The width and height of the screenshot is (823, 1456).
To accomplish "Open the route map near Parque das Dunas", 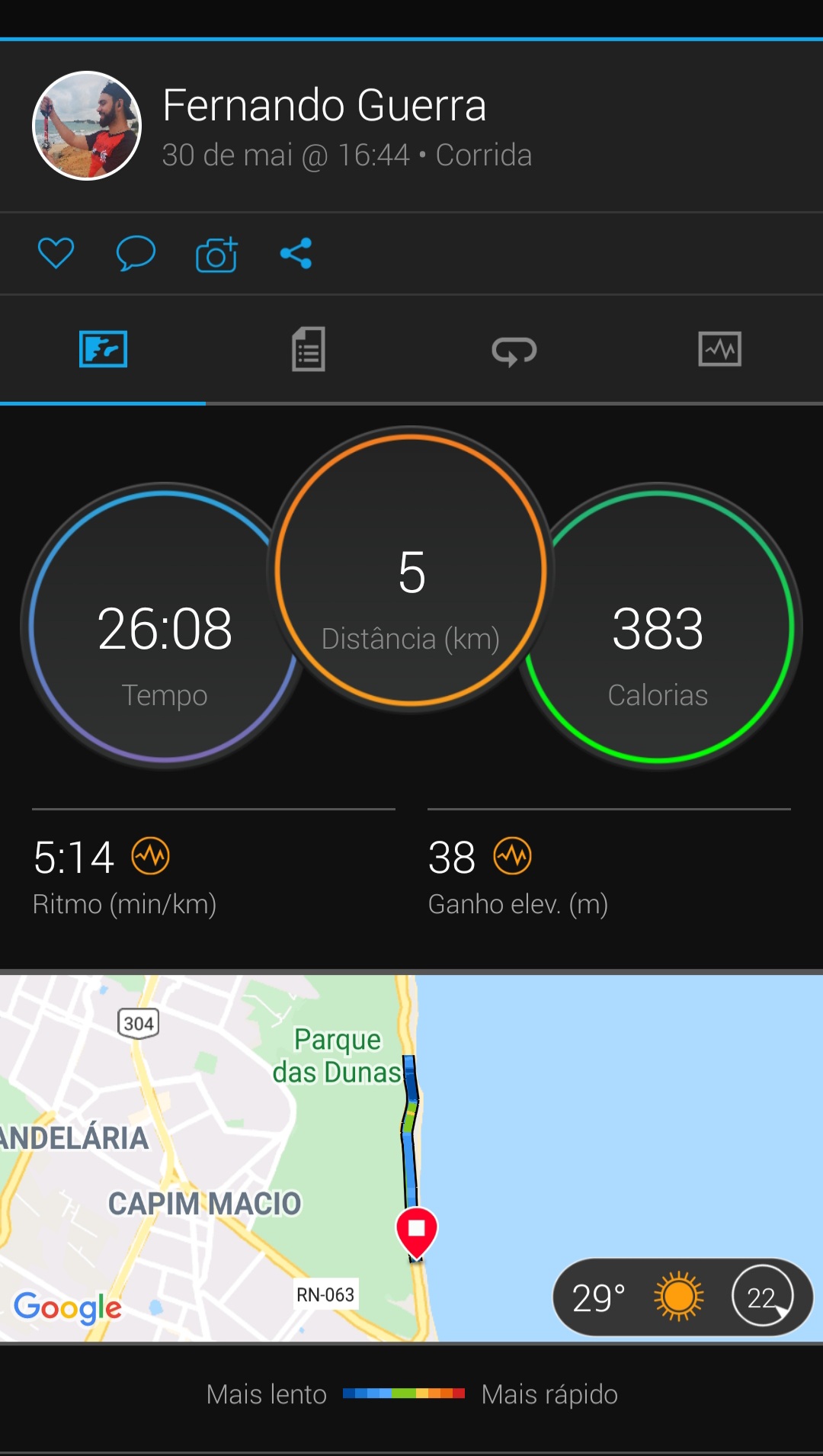I will [x=411, y=1158].
